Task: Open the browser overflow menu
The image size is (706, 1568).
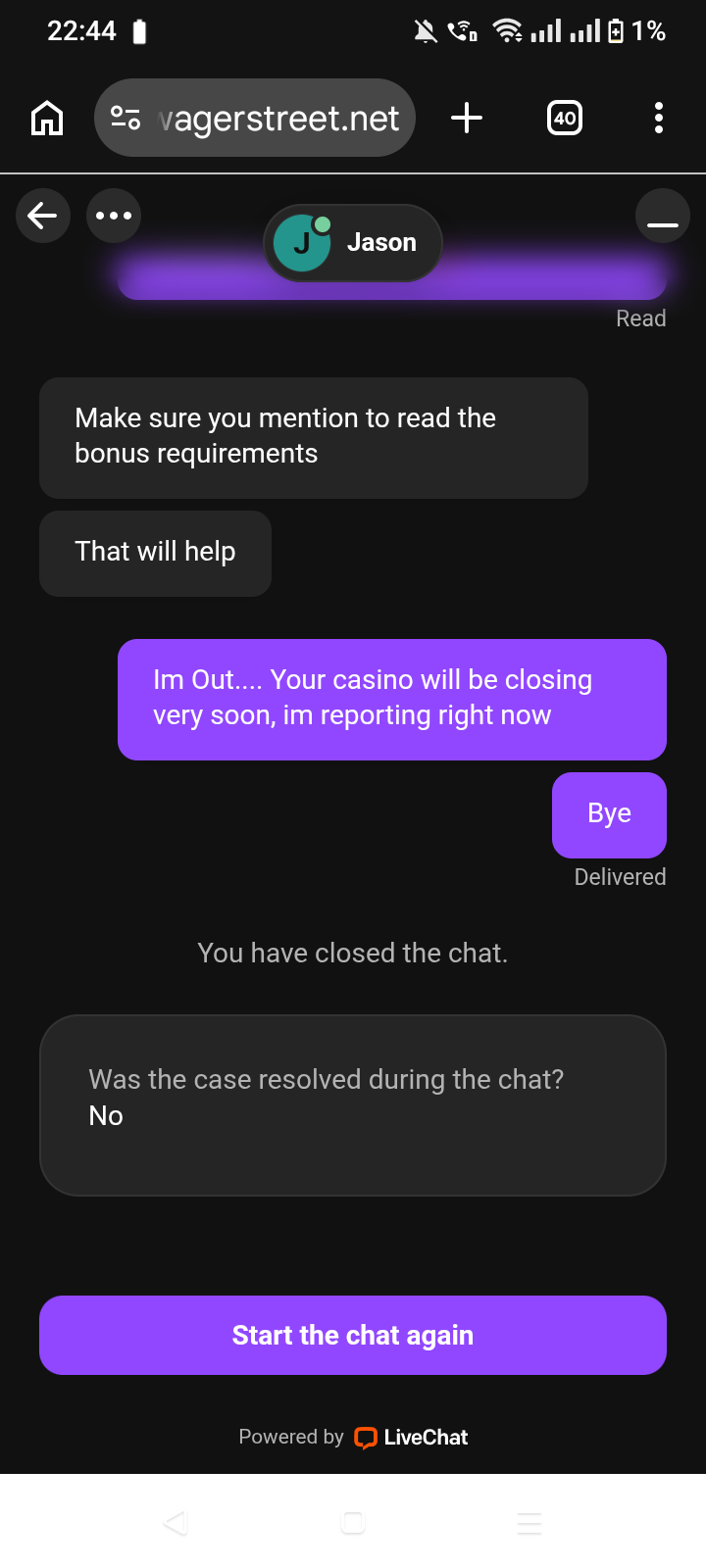Action: pyautogui.click(x=659, y=119)
